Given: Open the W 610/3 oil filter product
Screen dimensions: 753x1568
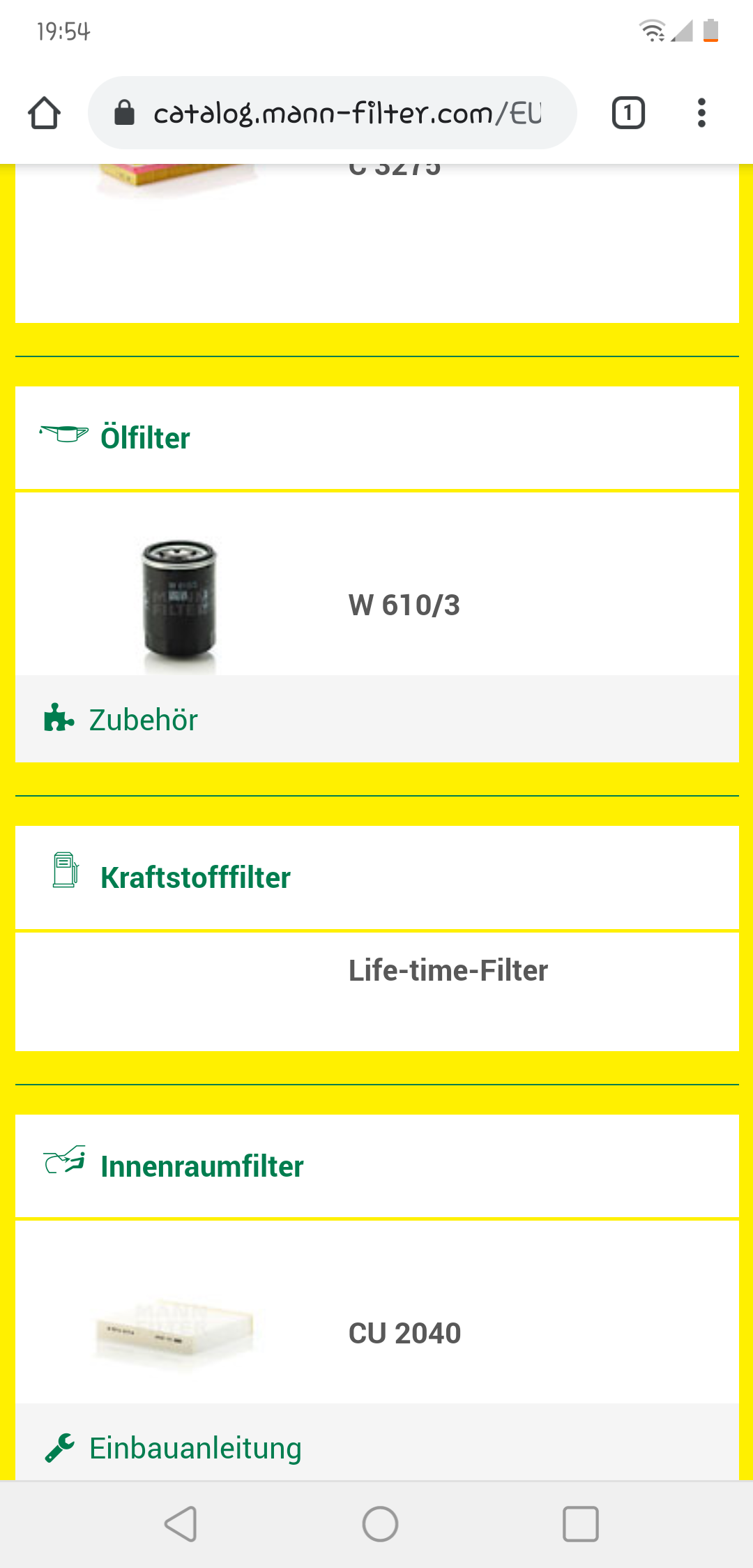Looking at the screenshot, I should (x=404, y=605).
